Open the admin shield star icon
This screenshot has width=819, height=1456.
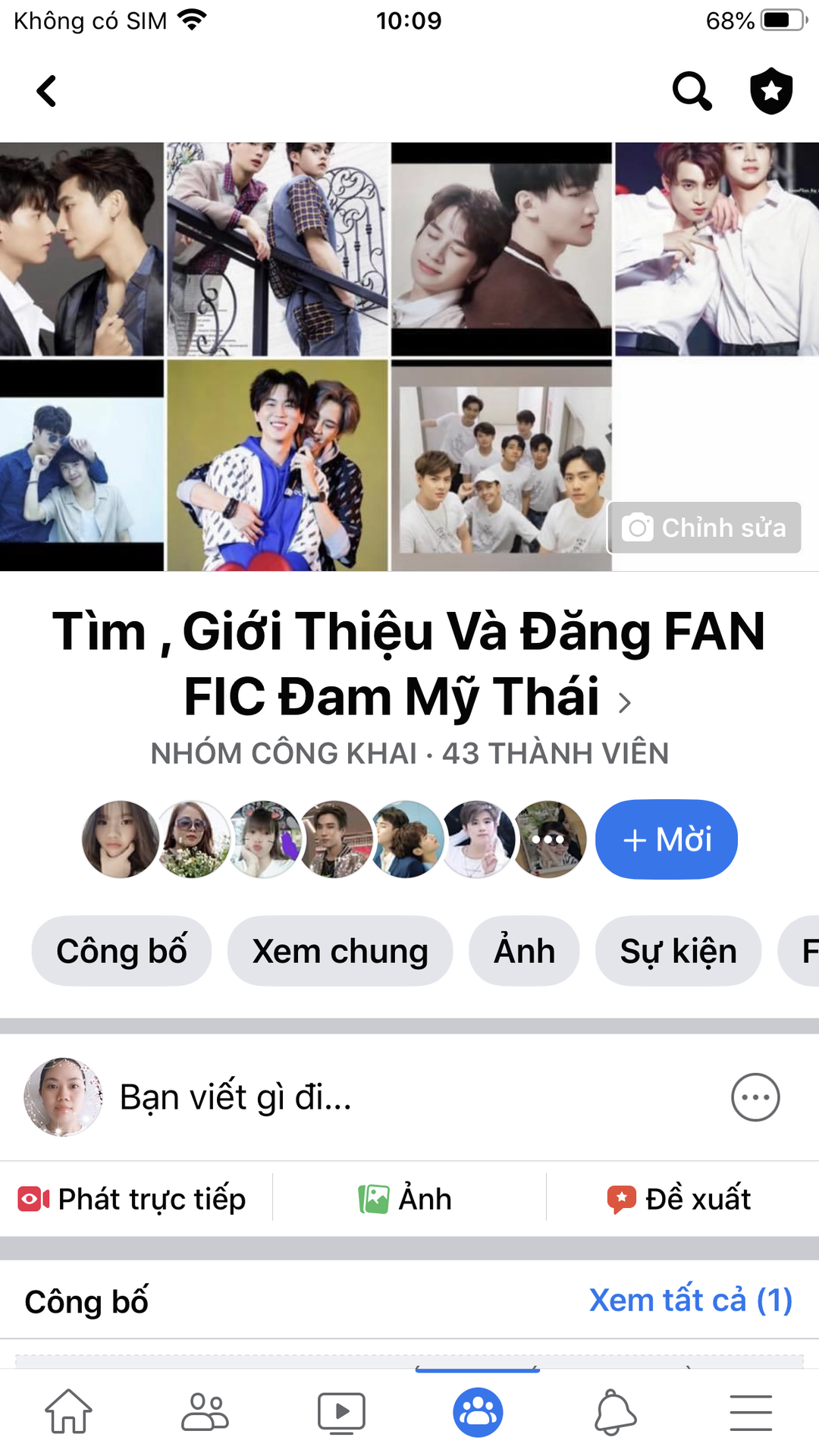[771, 91]
